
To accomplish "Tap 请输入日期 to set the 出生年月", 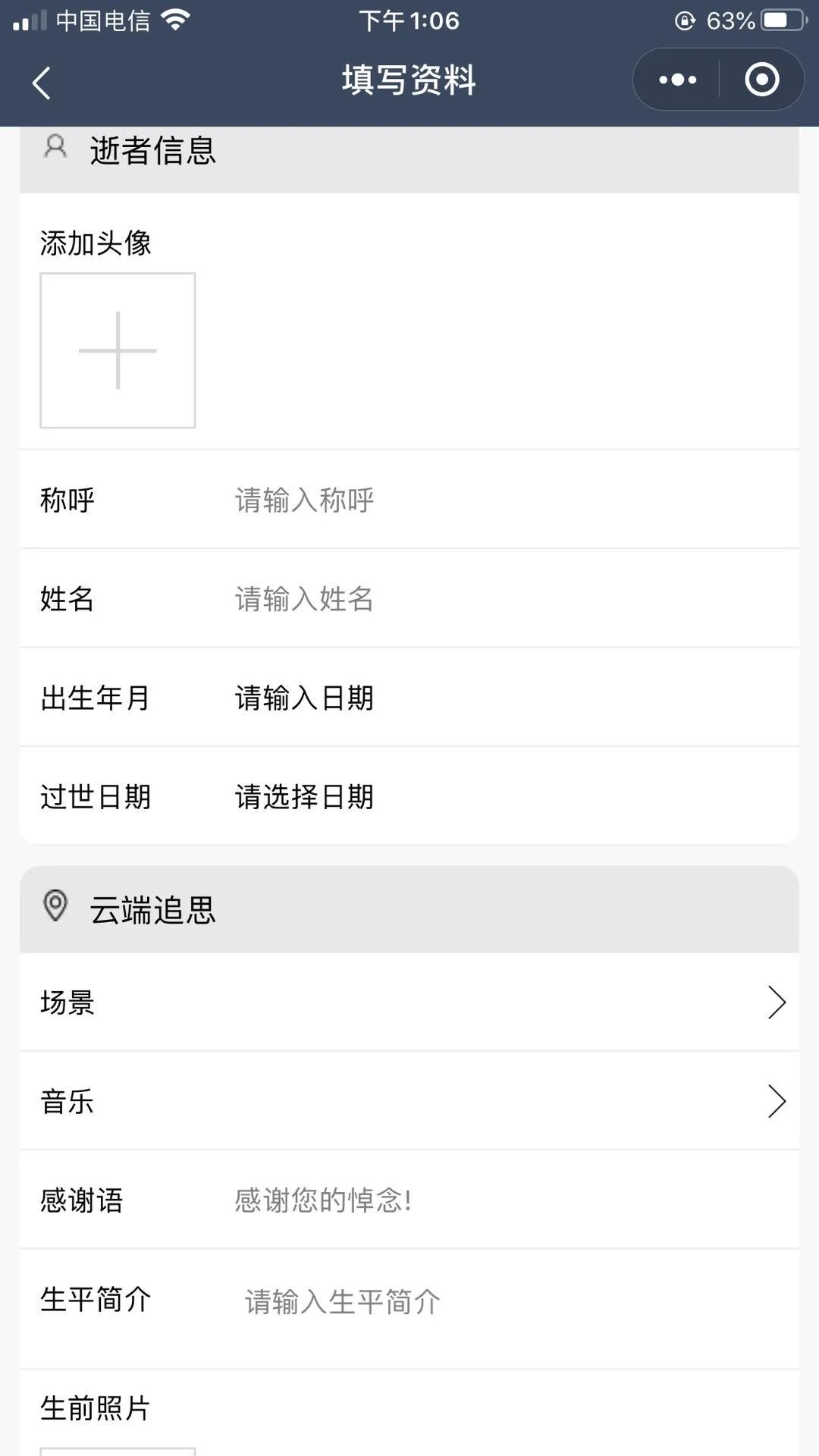I will point(304,698).
